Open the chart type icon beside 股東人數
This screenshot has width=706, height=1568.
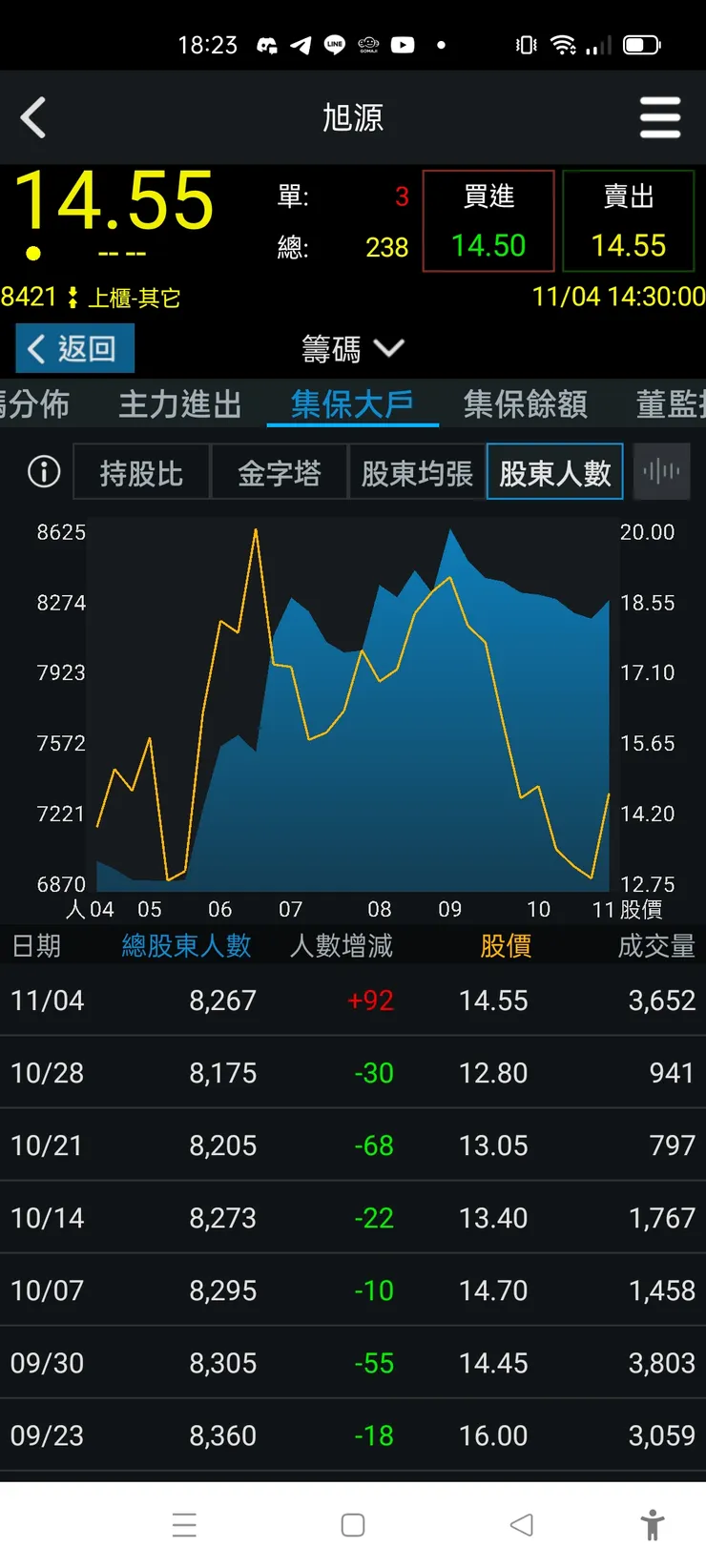click(x=661, y=471)
